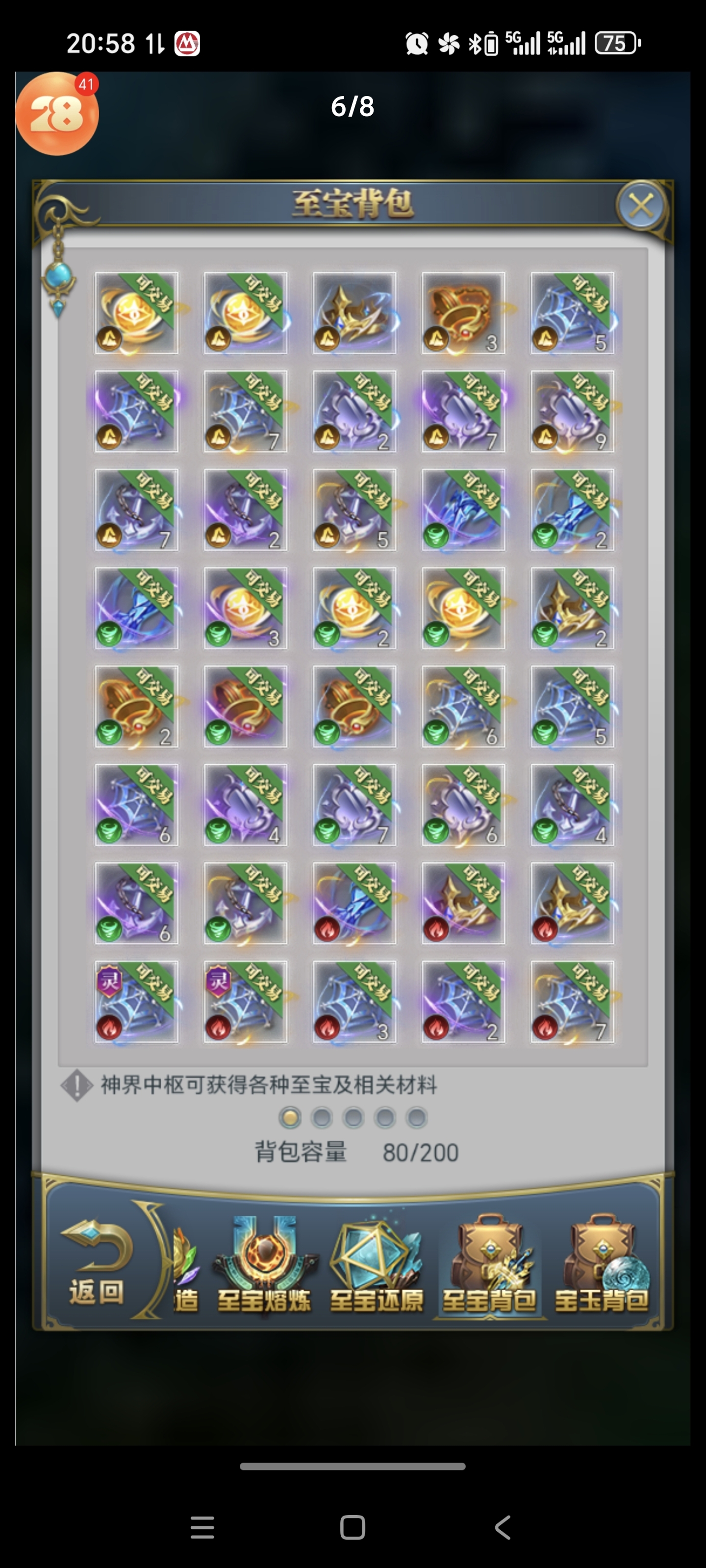Jump to the last inventory page dot

pos(417,1118)
